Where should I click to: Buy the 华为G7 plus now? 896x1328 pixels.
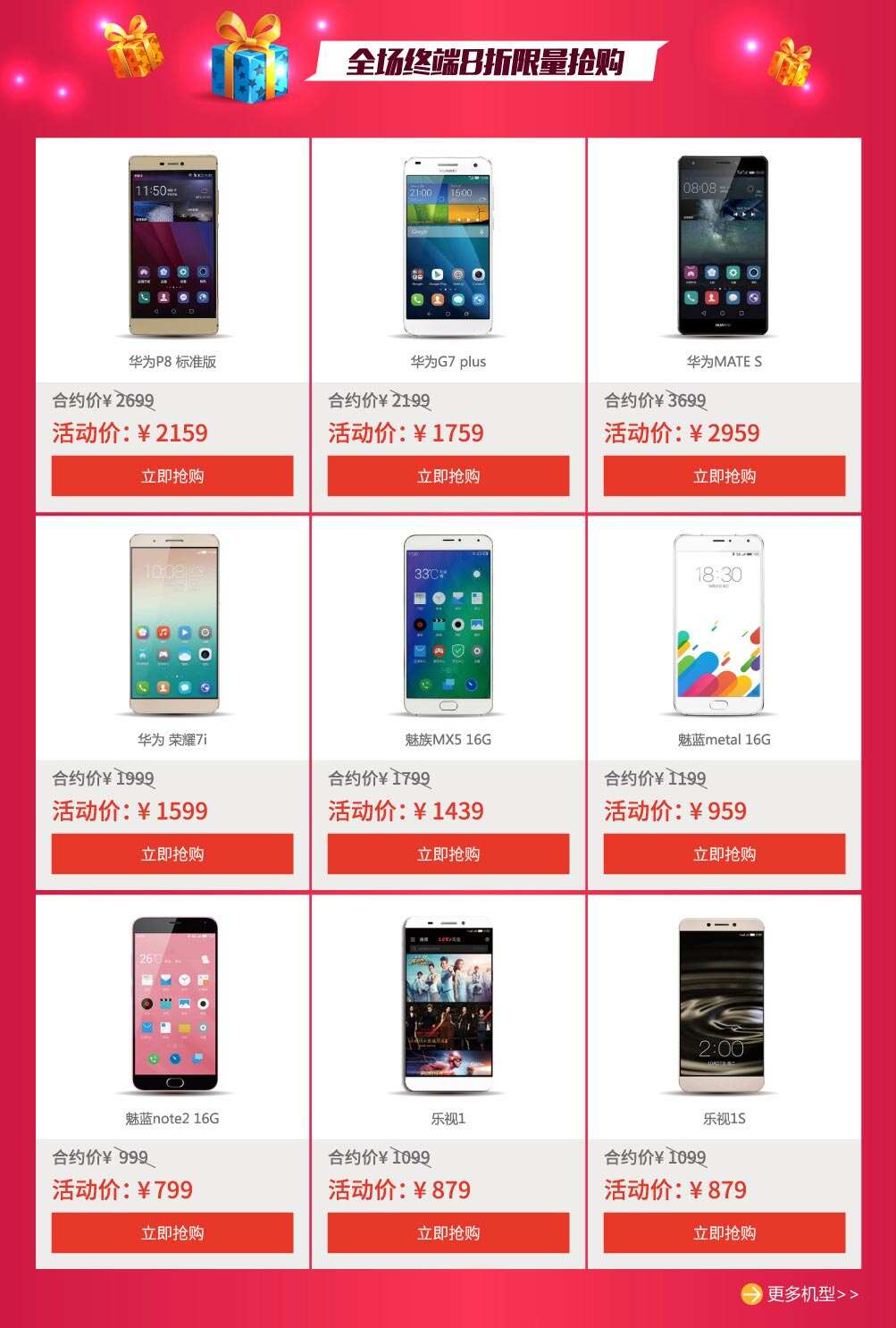(448, 475)
